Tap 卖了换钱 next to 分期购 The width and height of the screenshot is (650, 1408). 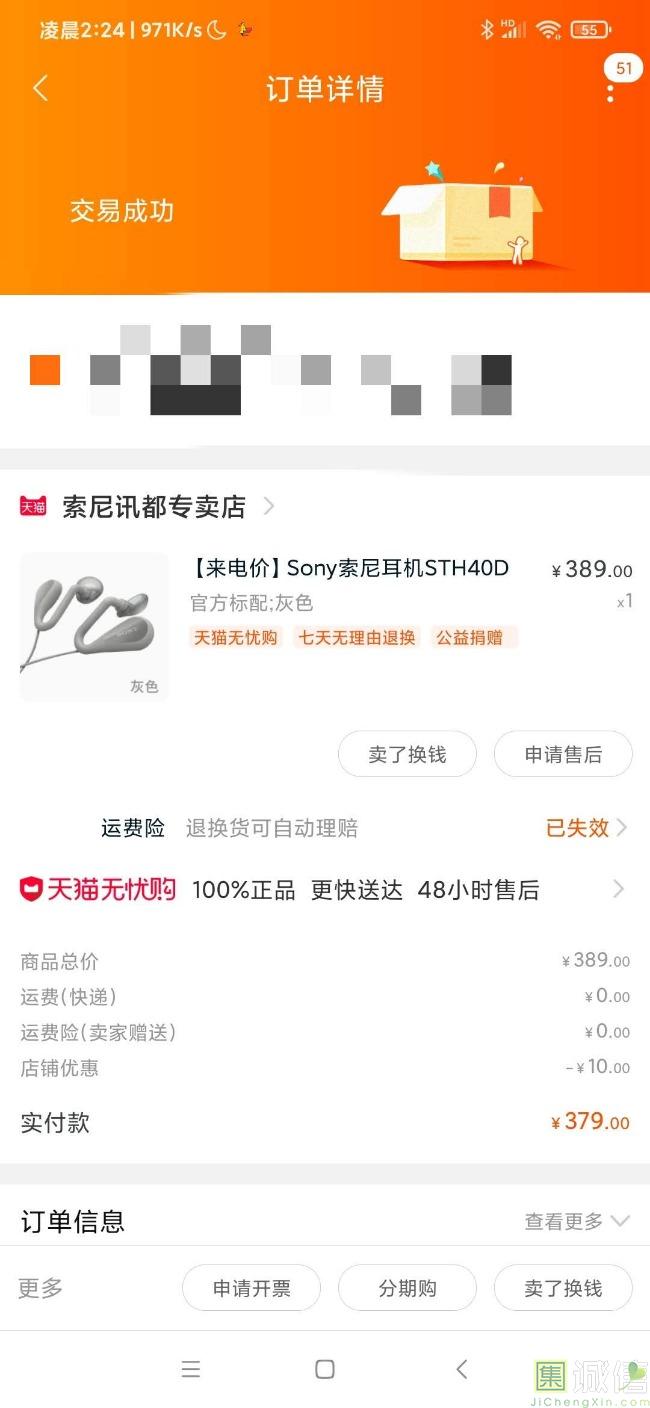pyautogui.click(x=563, y=1289)
